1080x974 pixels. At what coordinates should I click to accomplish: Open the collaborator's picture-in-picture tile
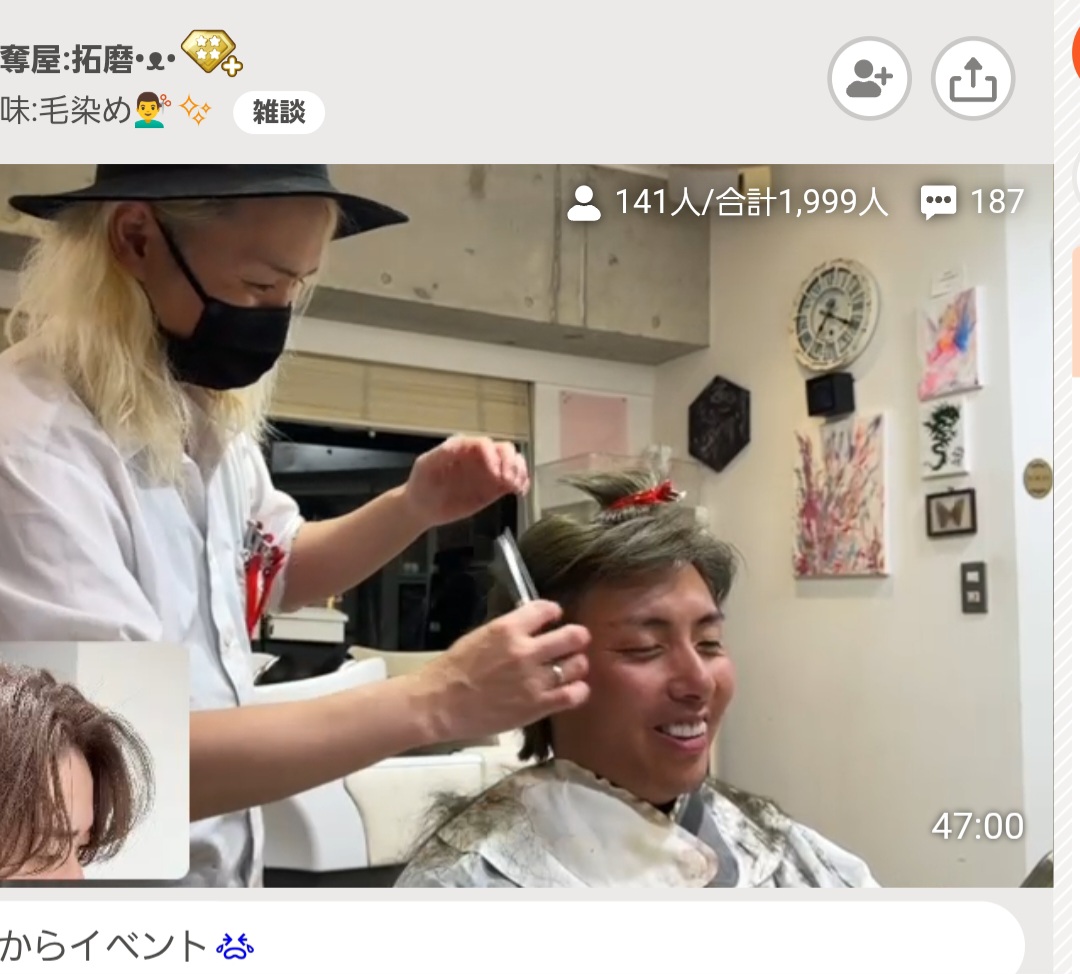point(93,760)
